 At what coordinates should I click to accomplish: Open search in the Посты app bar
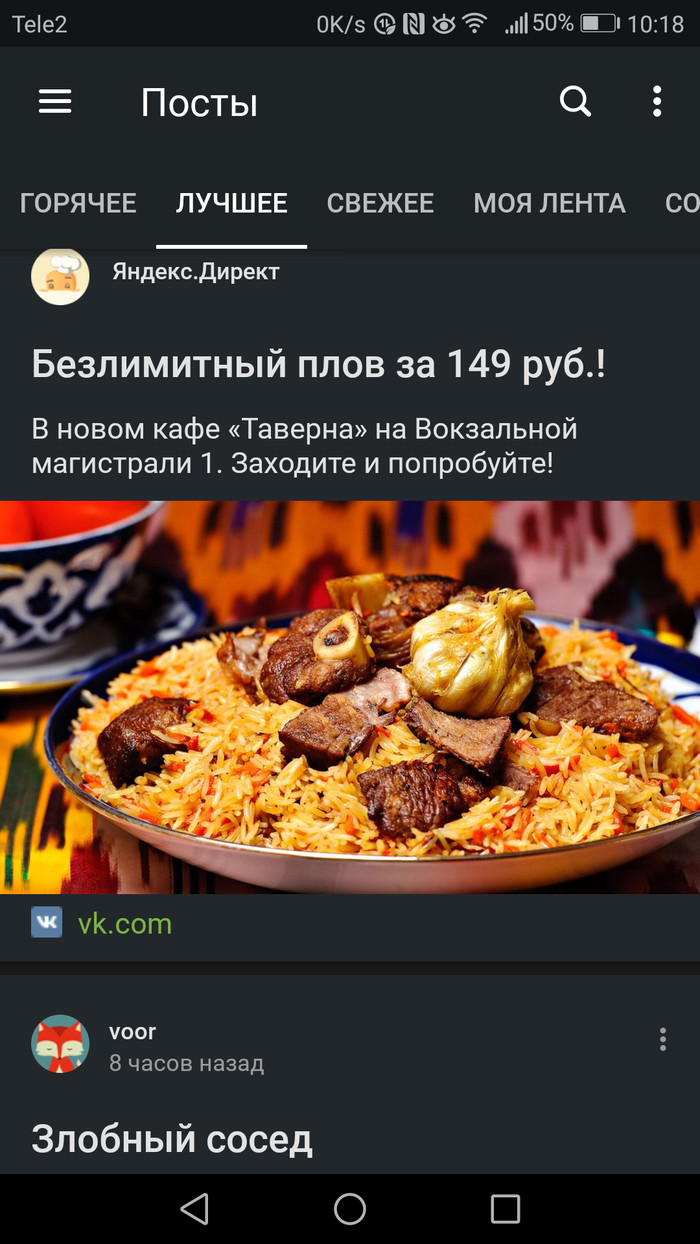[x=575, y=101]
